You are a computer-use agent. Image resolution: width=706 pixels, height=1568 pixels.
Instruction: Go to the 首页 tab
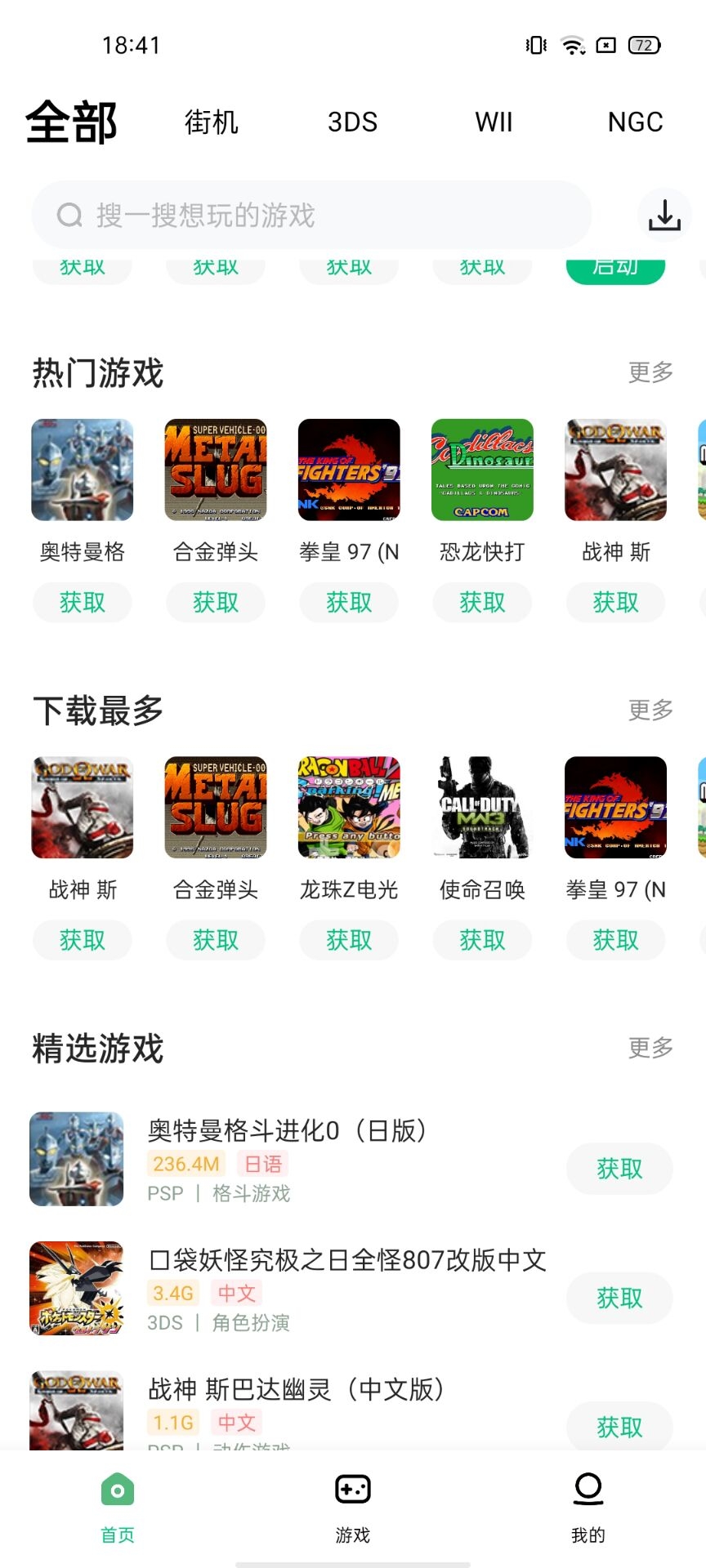[118, 1508]
